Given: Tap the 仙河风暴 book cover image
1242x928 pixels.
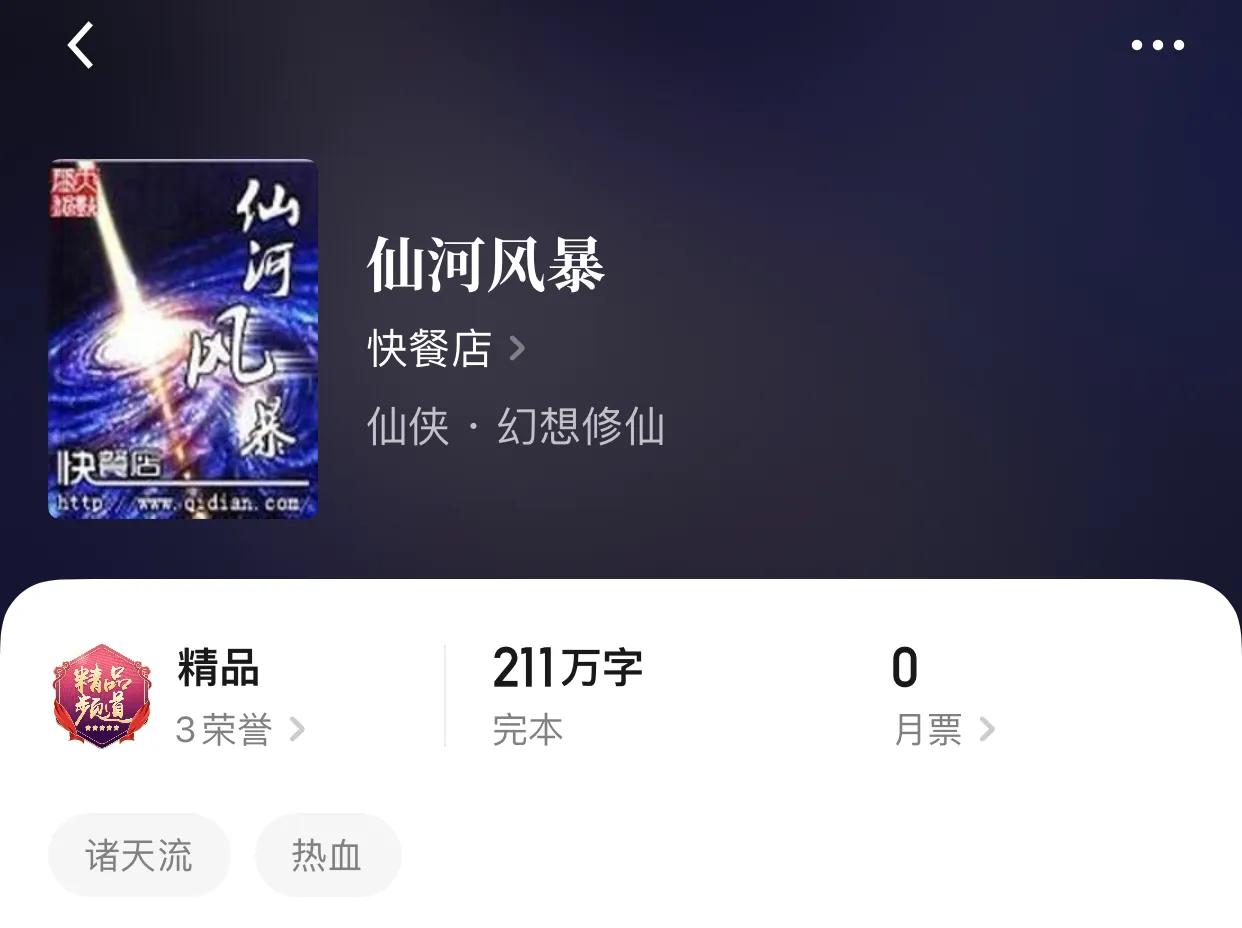Looking at the screenshot, I should click(x=183, y=339).
